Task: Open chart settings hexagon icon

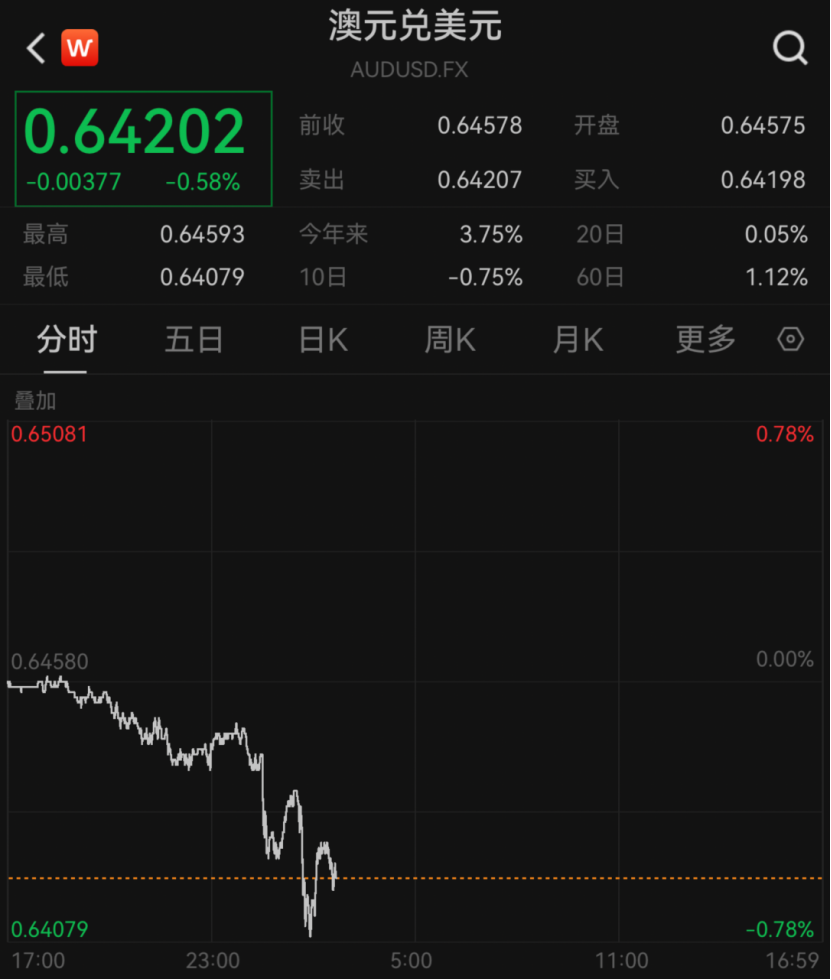Action: (790, 340)
